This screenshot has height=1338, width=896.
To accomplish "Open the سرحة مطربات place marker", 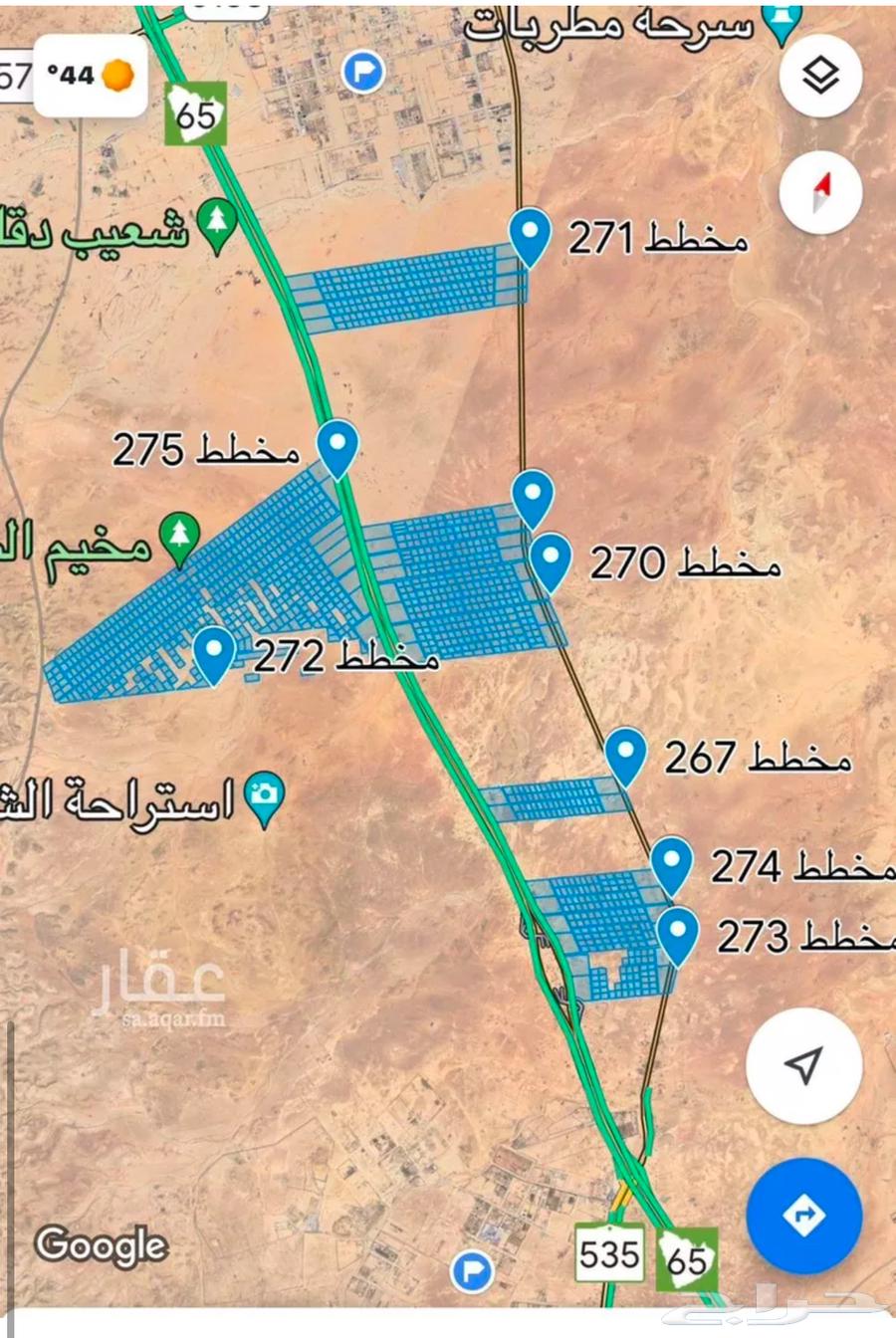I will (782, 22).
